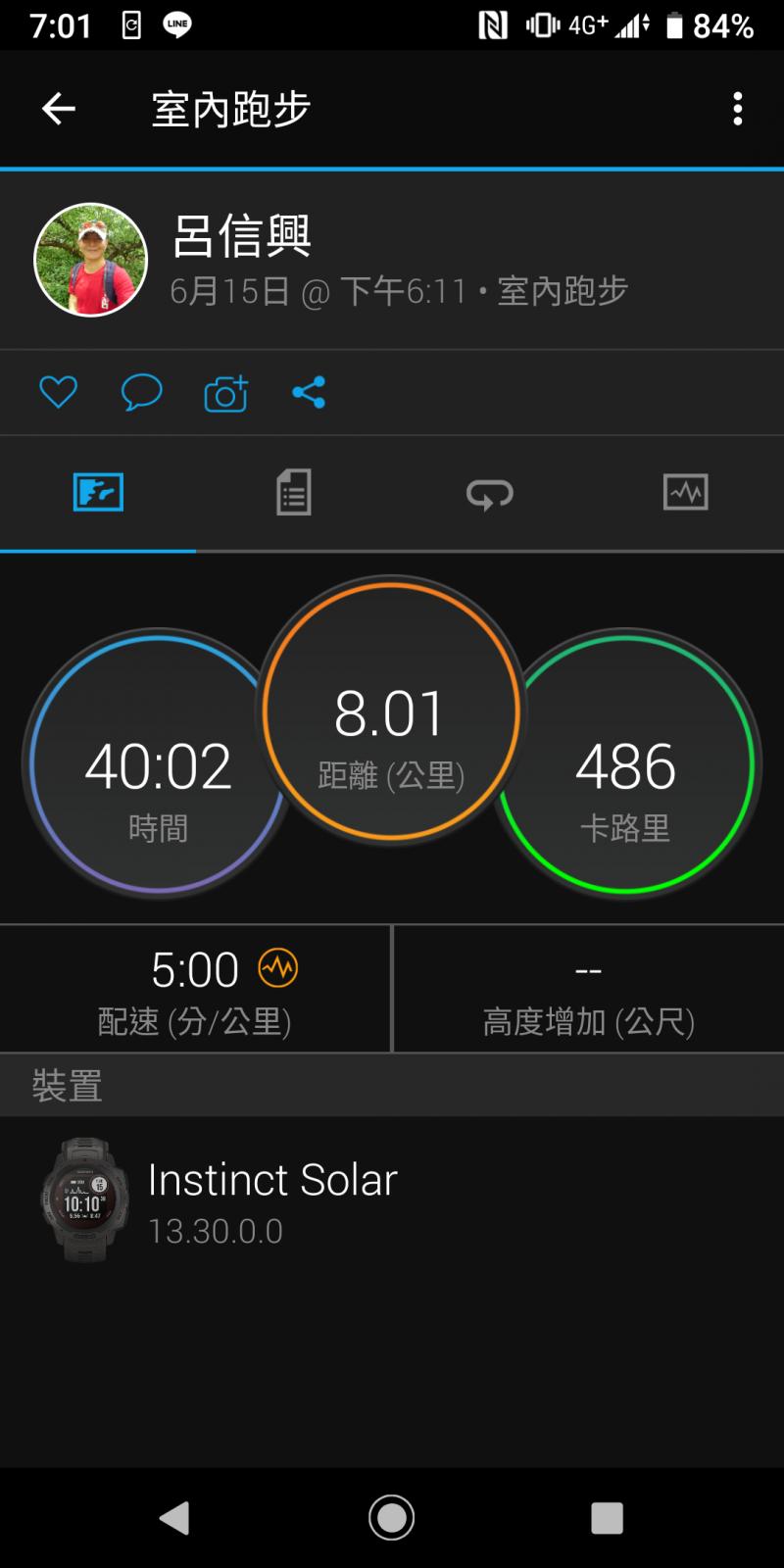Go back using the top arrow
The height and width of the screenshot is (1568, 784).
tap(59, 109)
